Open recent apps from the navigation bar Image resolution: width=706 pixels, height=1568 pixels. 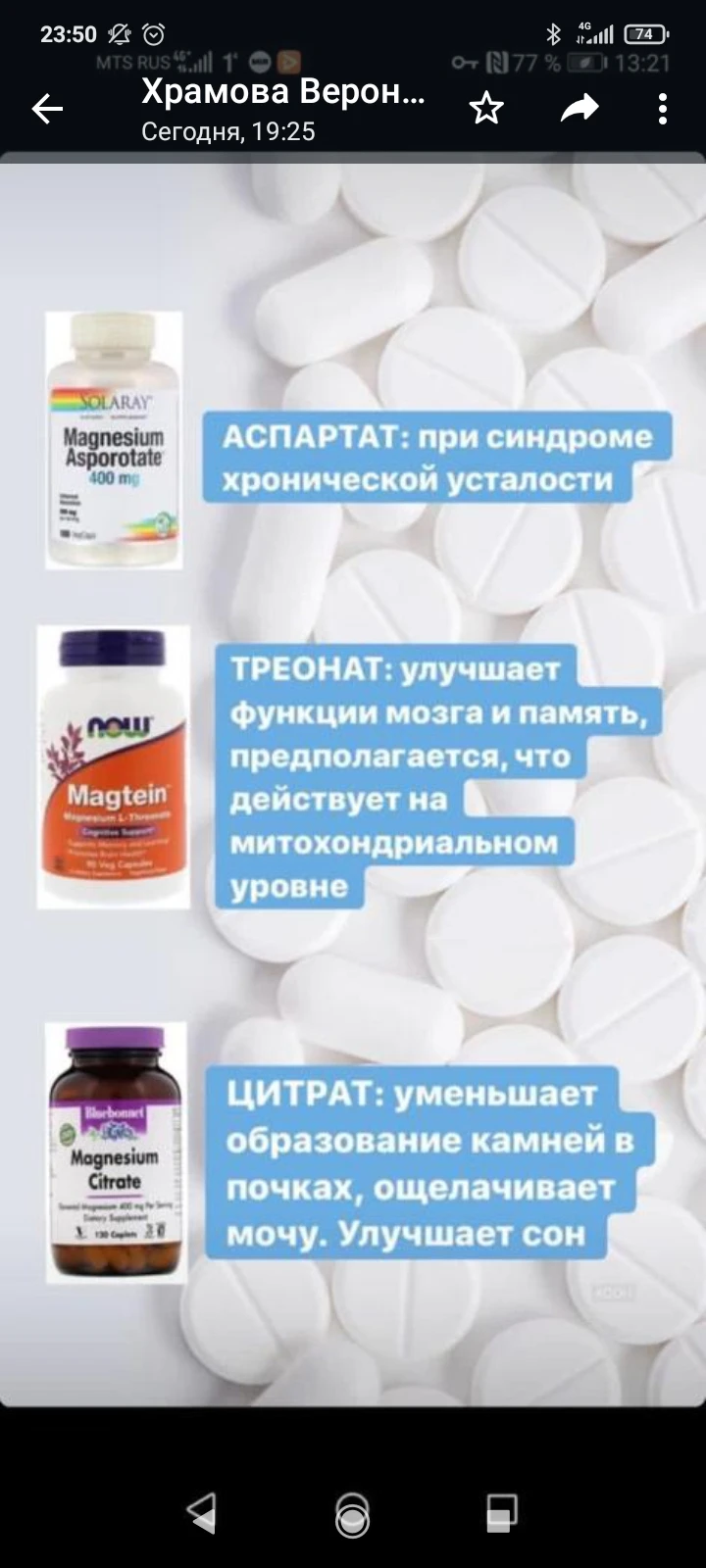(x=502, y=1512)
